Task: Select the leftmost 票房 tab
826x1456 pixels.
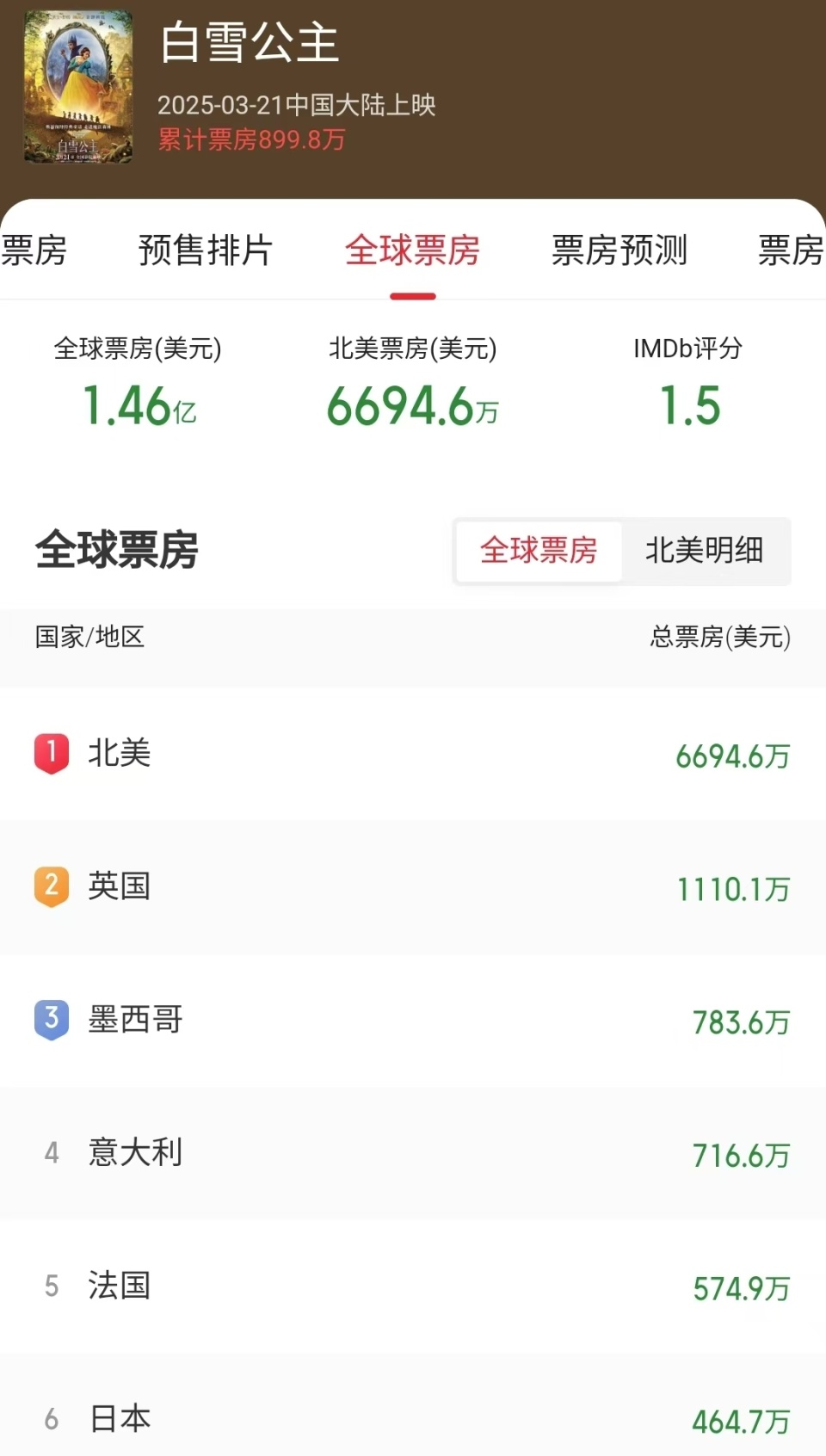Action: point(32,251)
